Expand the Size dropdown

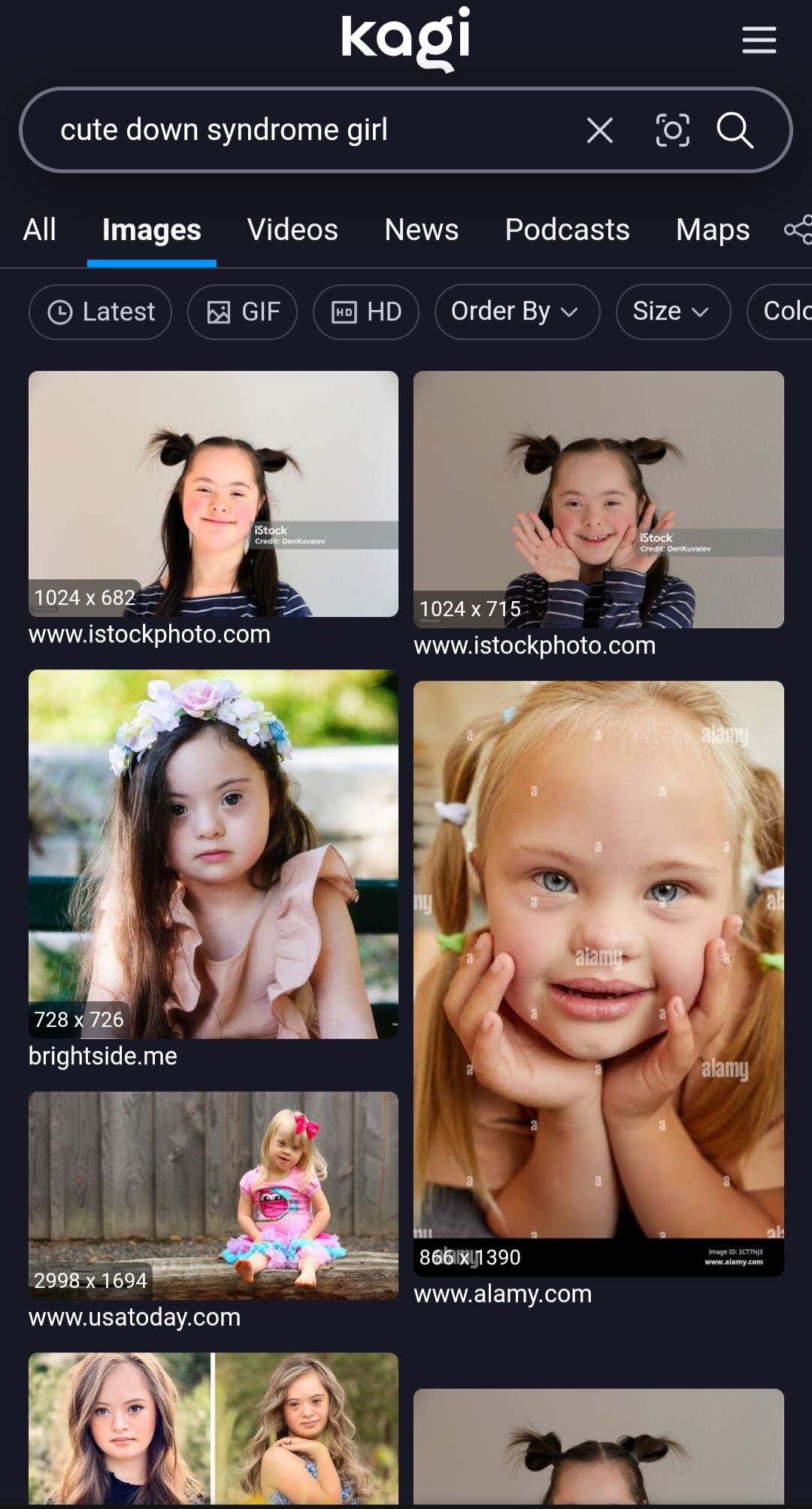click(673, 311)
